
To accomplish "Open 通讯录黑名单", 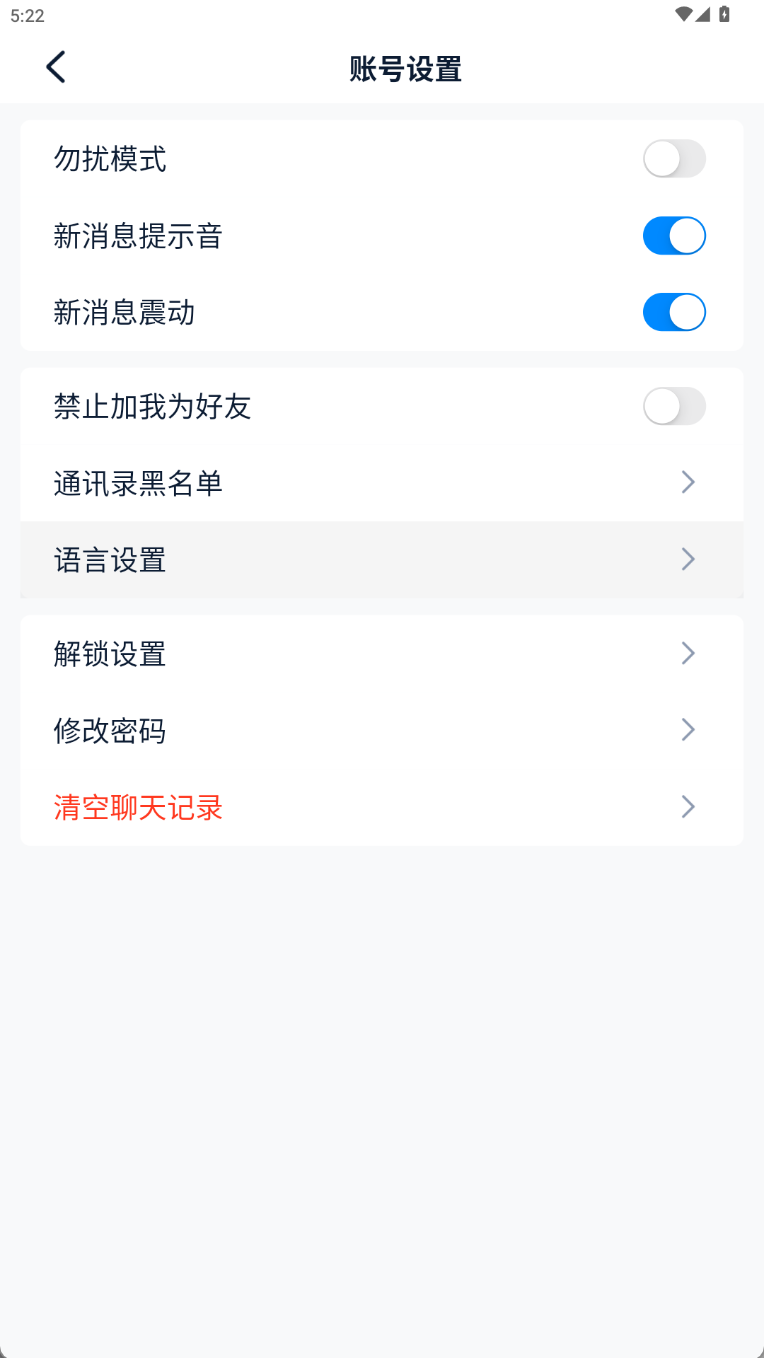I will point(381,483).
